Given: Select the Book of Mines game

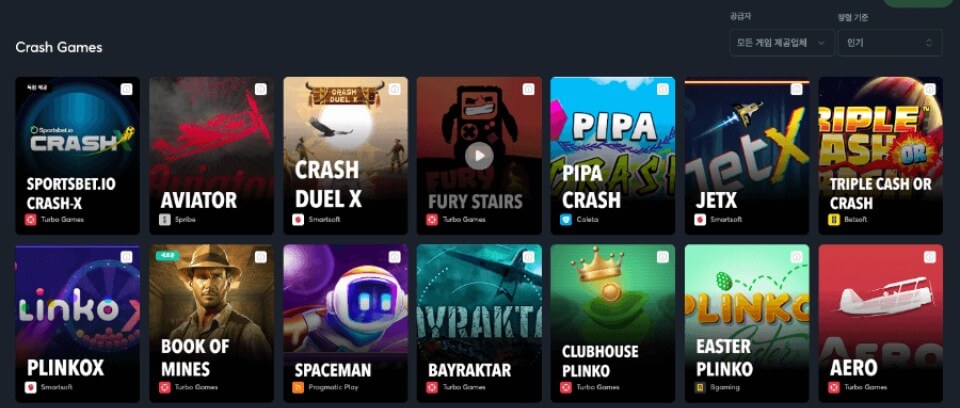Looking at the screenshot, I should click(211, 320).
